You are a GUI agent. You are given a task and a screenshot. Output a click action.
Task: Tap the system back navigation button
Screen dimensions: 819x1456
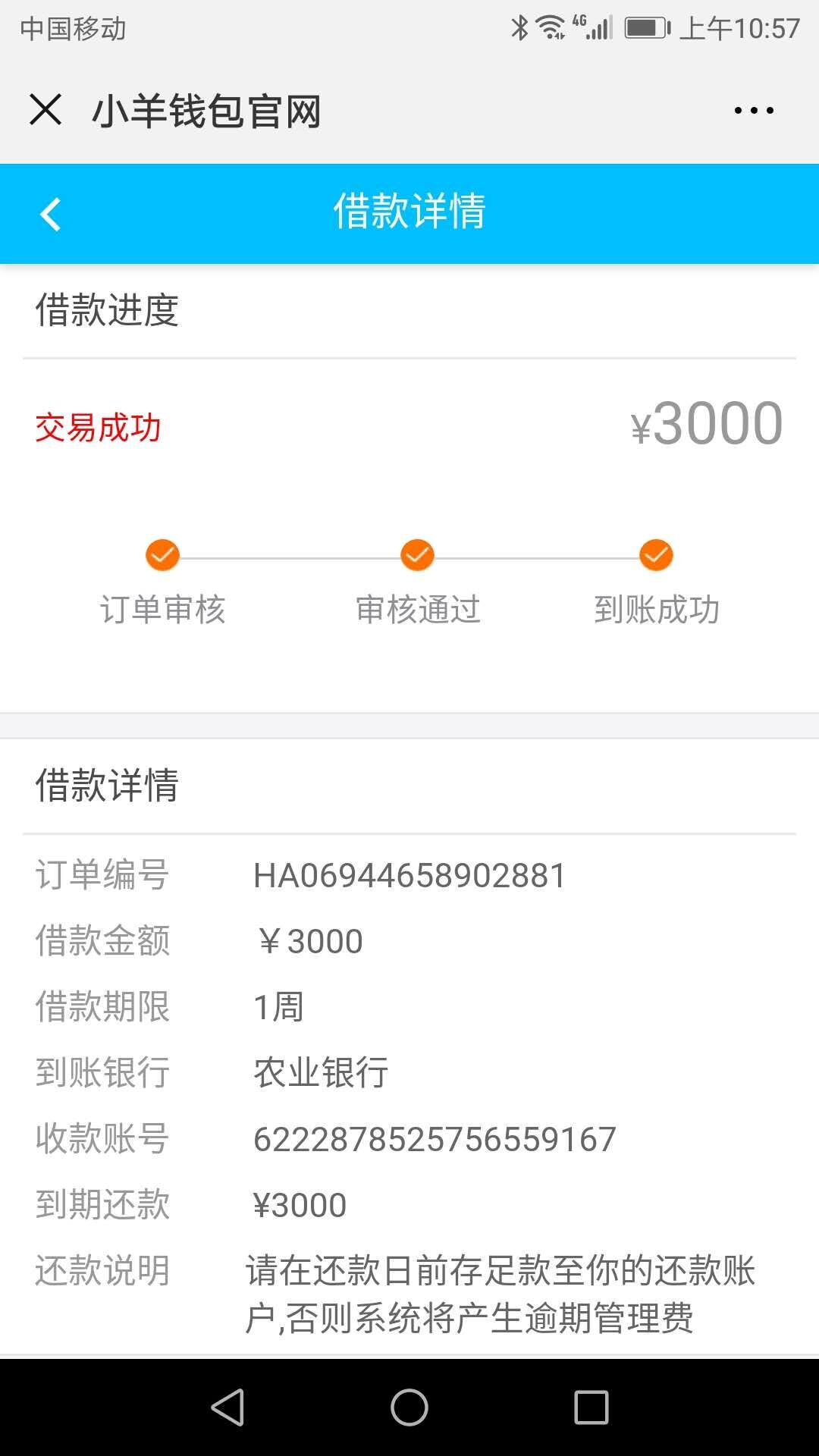pos(227,1407)
